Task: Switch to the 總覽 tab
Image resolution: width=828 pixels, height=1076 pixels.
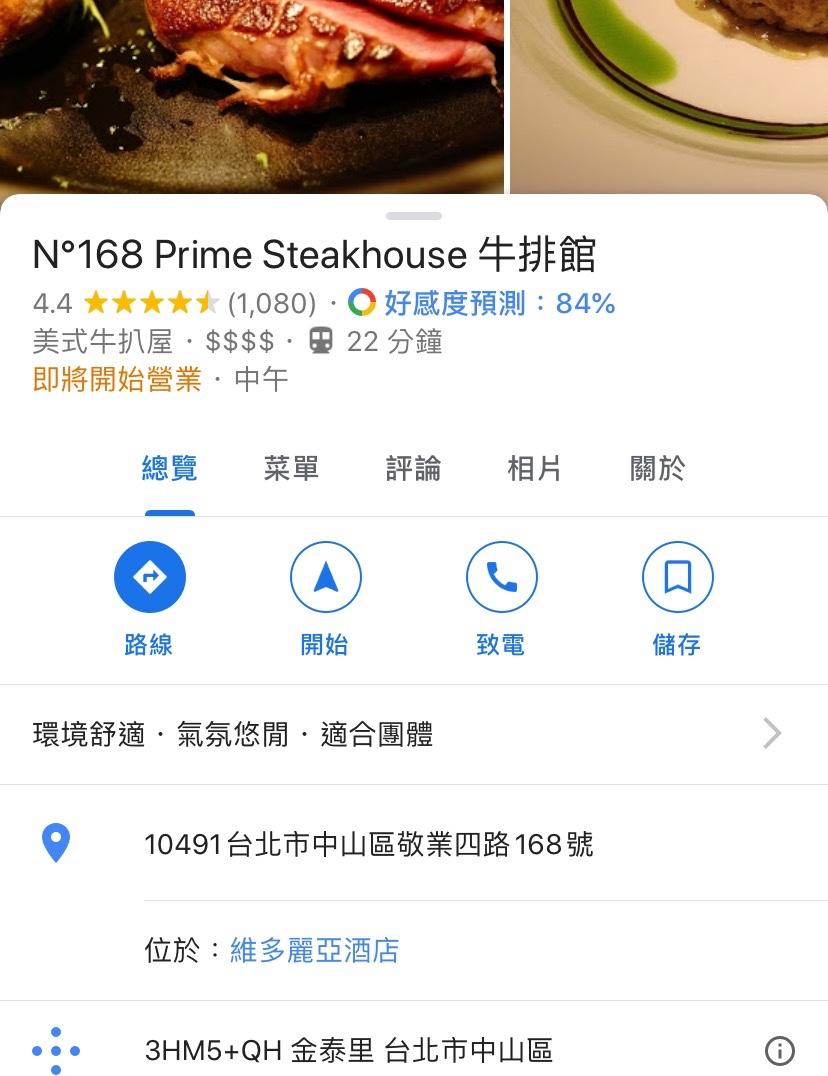Action: [x=170, y=468]
